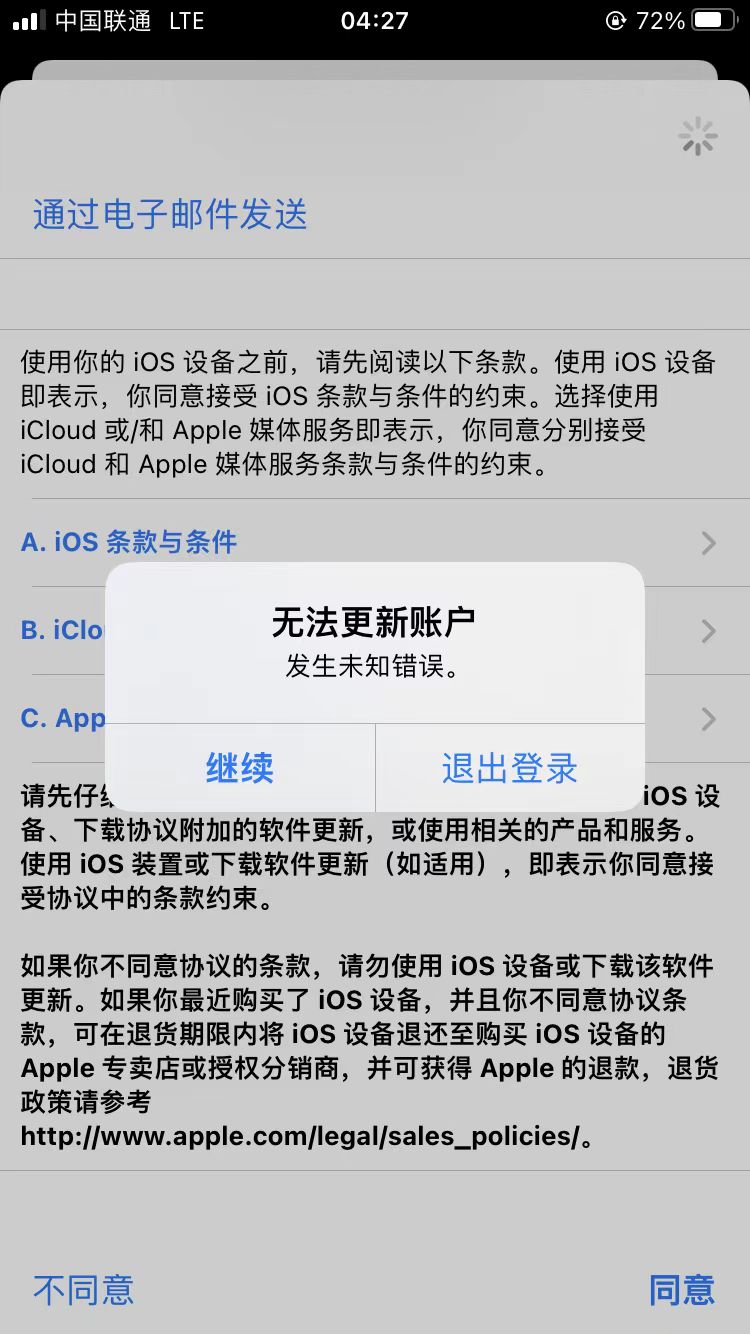Tap 同意 to accept the terms
This screenshot has height=1334, width=750.
tap(682, 1289)
